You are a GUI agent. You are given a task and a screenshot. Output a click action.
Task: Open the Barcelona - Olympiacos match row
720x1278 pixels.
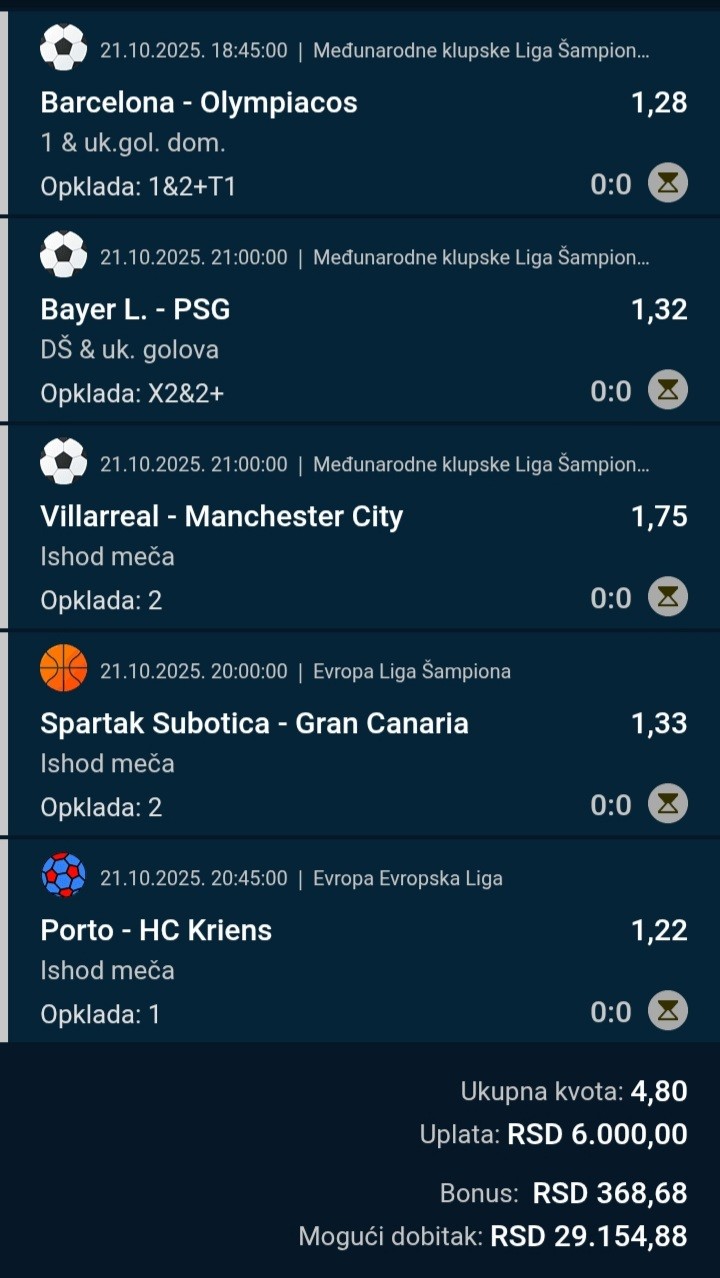tap(199, 103)
